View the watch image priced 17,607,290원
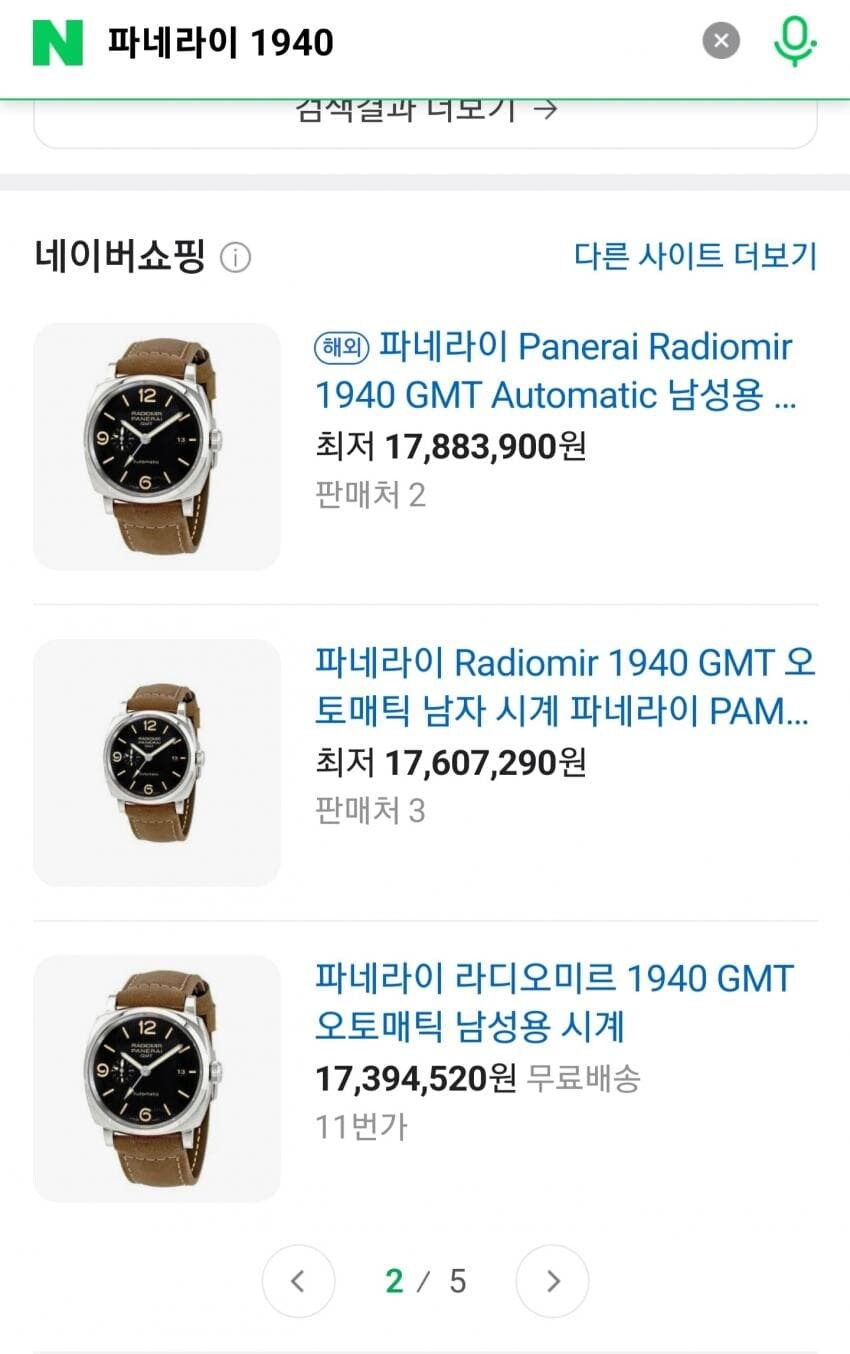 point(157,762)
